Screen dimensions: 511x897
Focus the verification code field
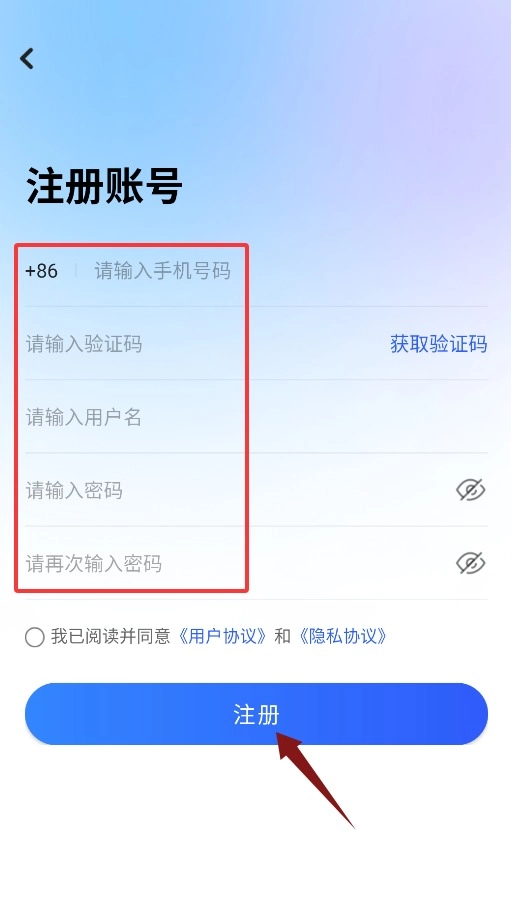point(202,344)
